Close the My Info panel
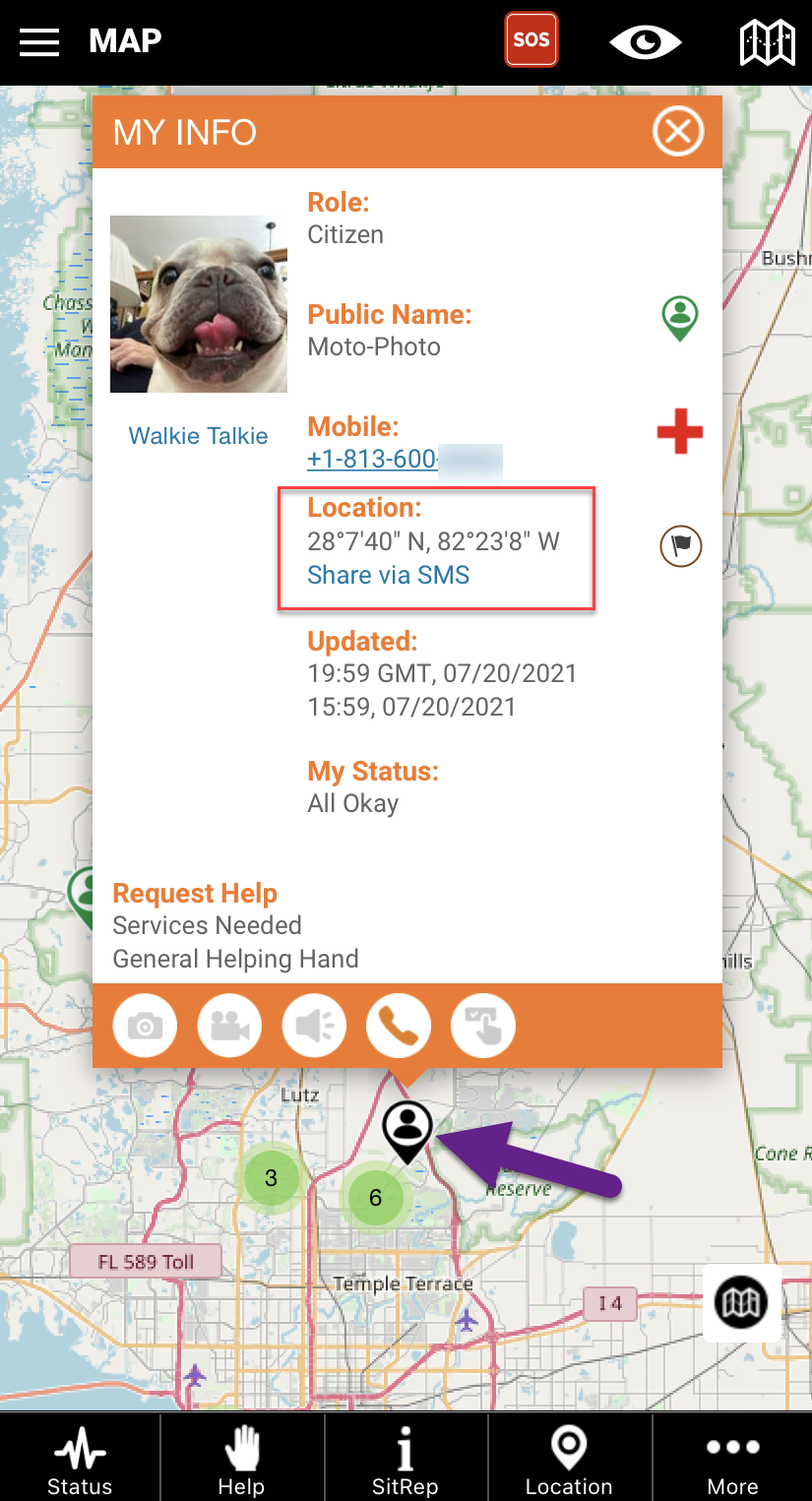 678,131
